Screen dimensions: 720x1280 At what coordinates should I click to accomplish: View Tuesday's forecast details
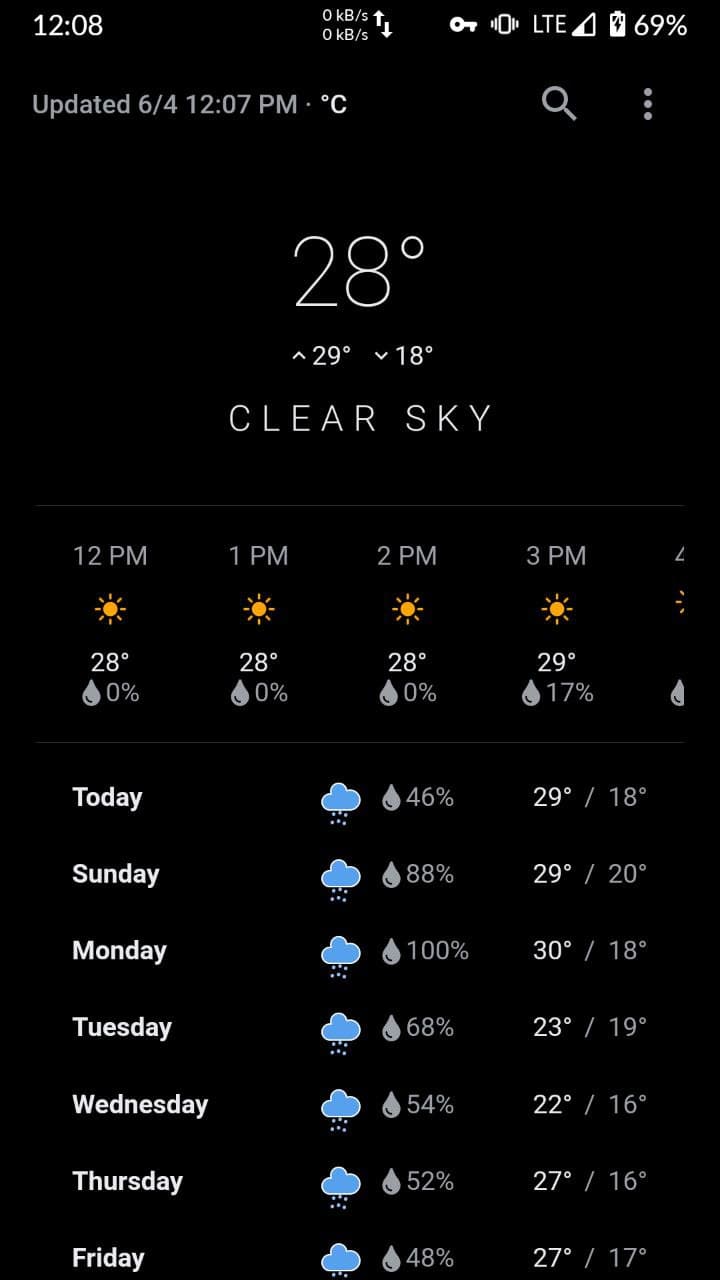tap(360, 1027)
